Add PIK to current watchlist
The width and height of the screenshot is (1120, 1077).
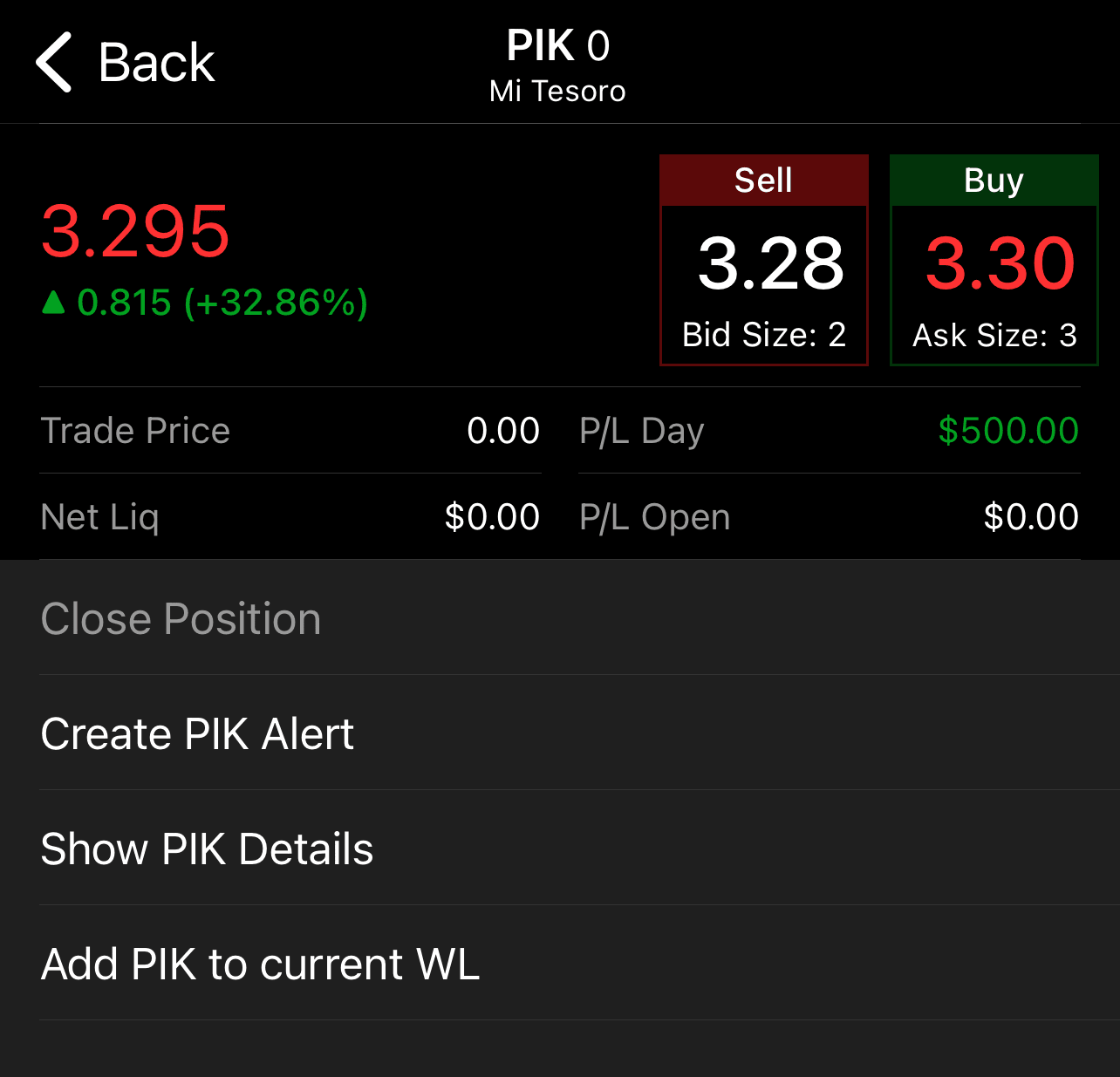pos(261,964)
